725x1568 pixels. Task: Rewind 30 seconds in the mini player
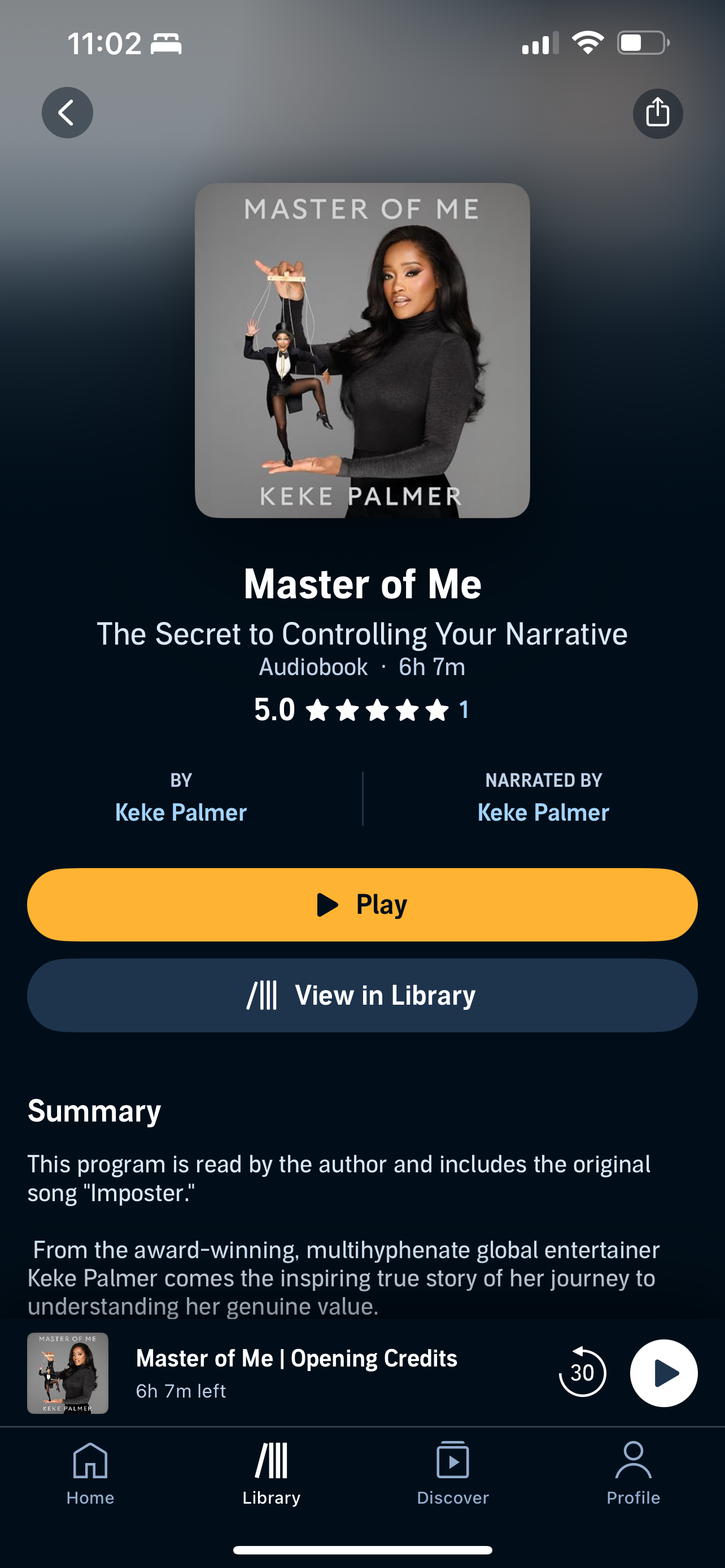tap(582, 1373)
